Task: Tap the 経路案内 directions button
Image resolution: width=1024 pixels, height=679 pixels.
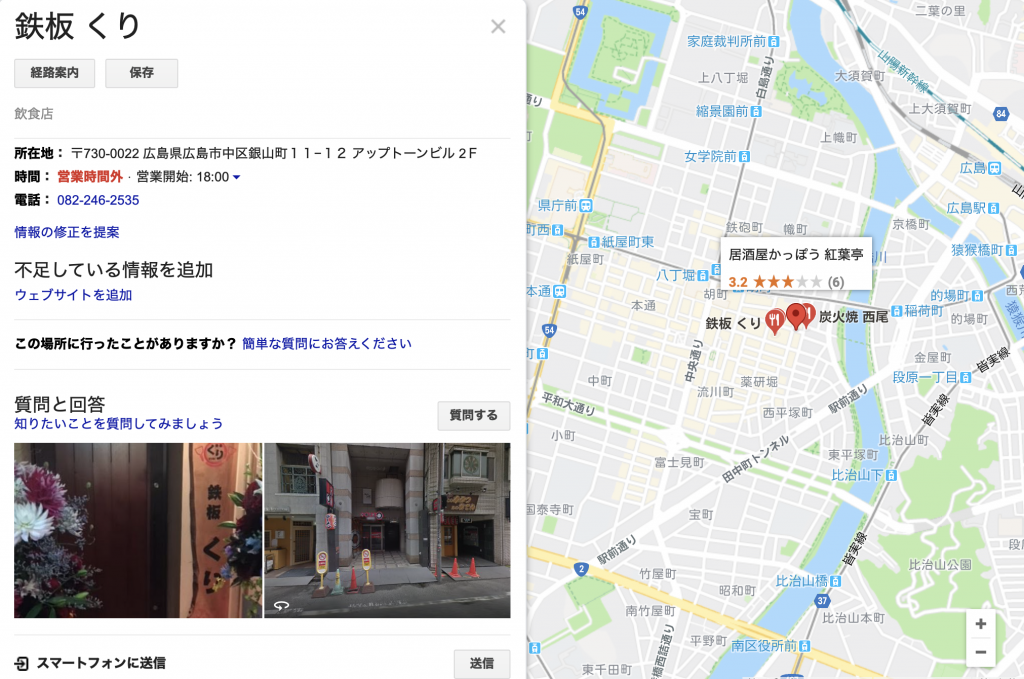Action: tap(54, 73)
